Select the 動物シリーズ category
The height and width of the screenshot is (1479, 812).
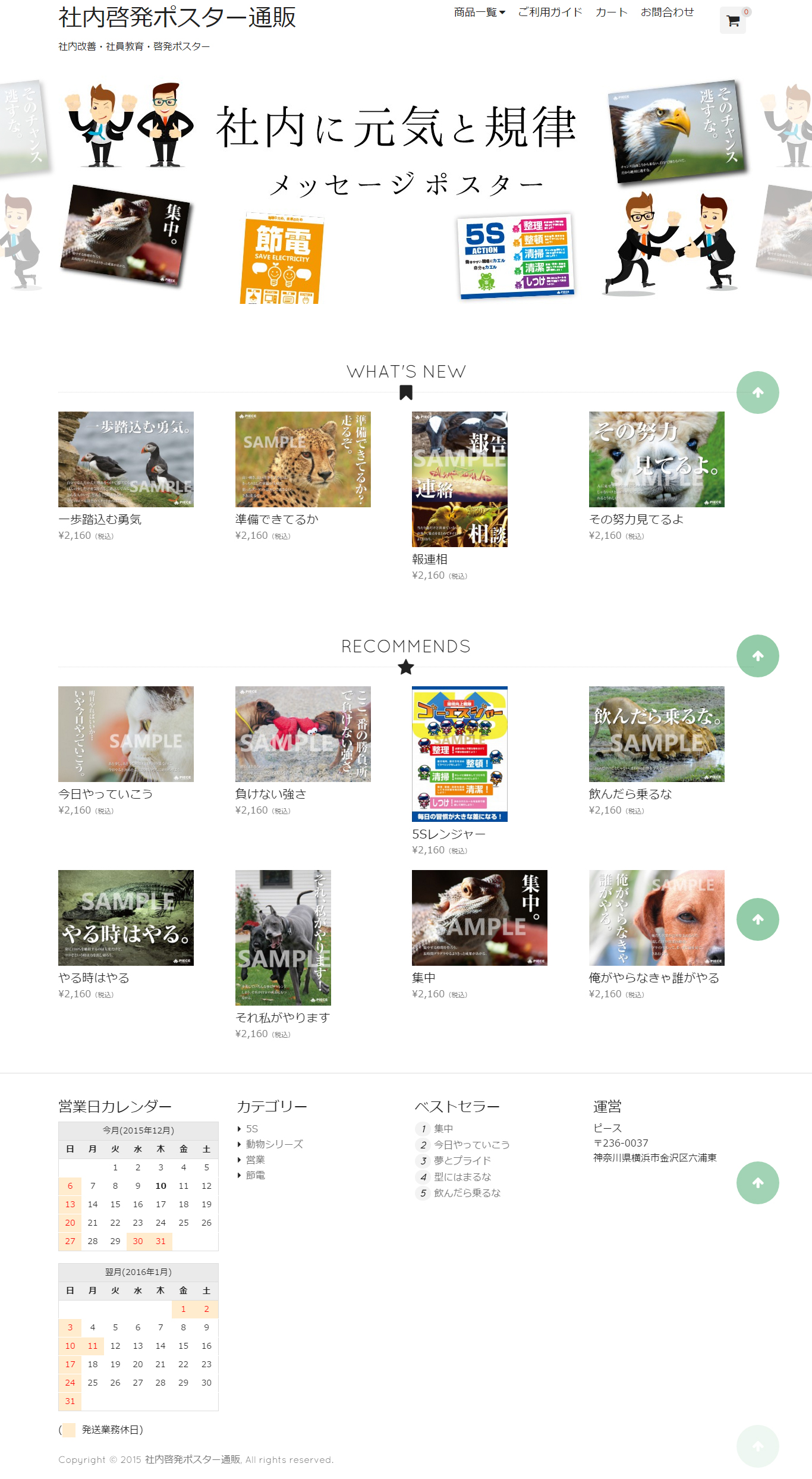[x=274, y=1144]
